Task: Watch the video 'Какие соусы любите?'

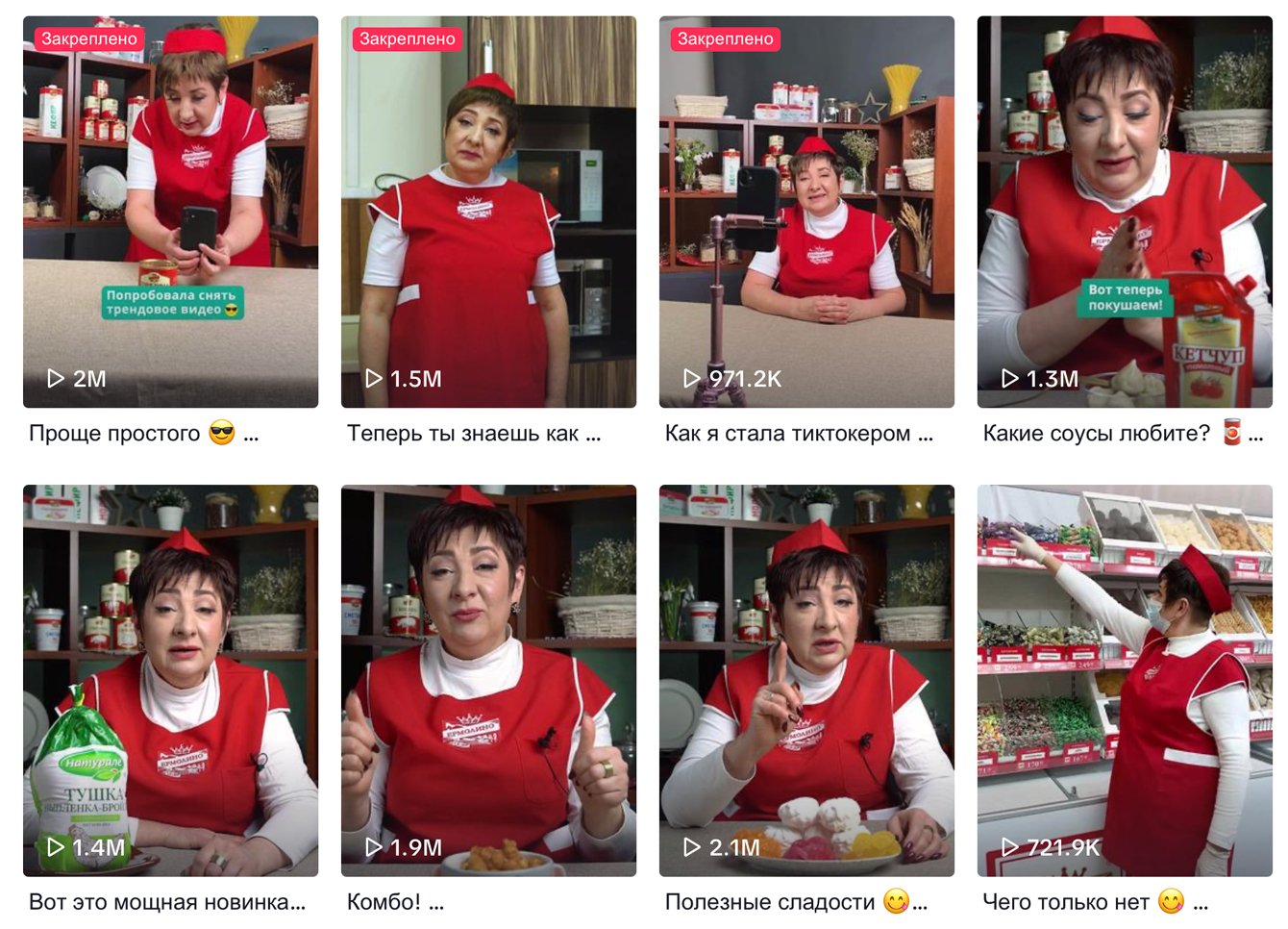Action: click(1125, 212)
